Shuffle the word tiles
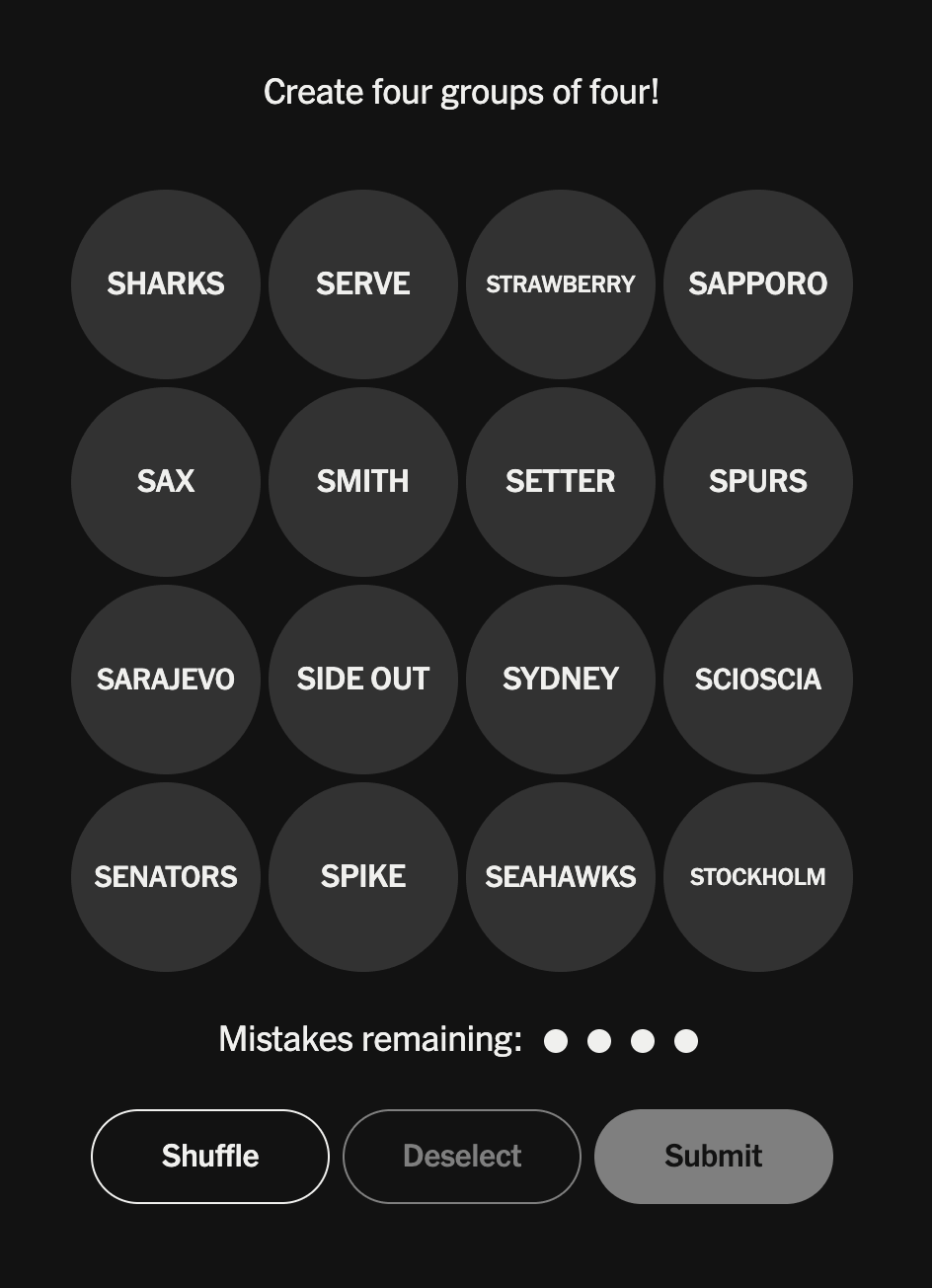Image resolution: width=932 pixels, height=1288 pixels. click(210, 1157)
